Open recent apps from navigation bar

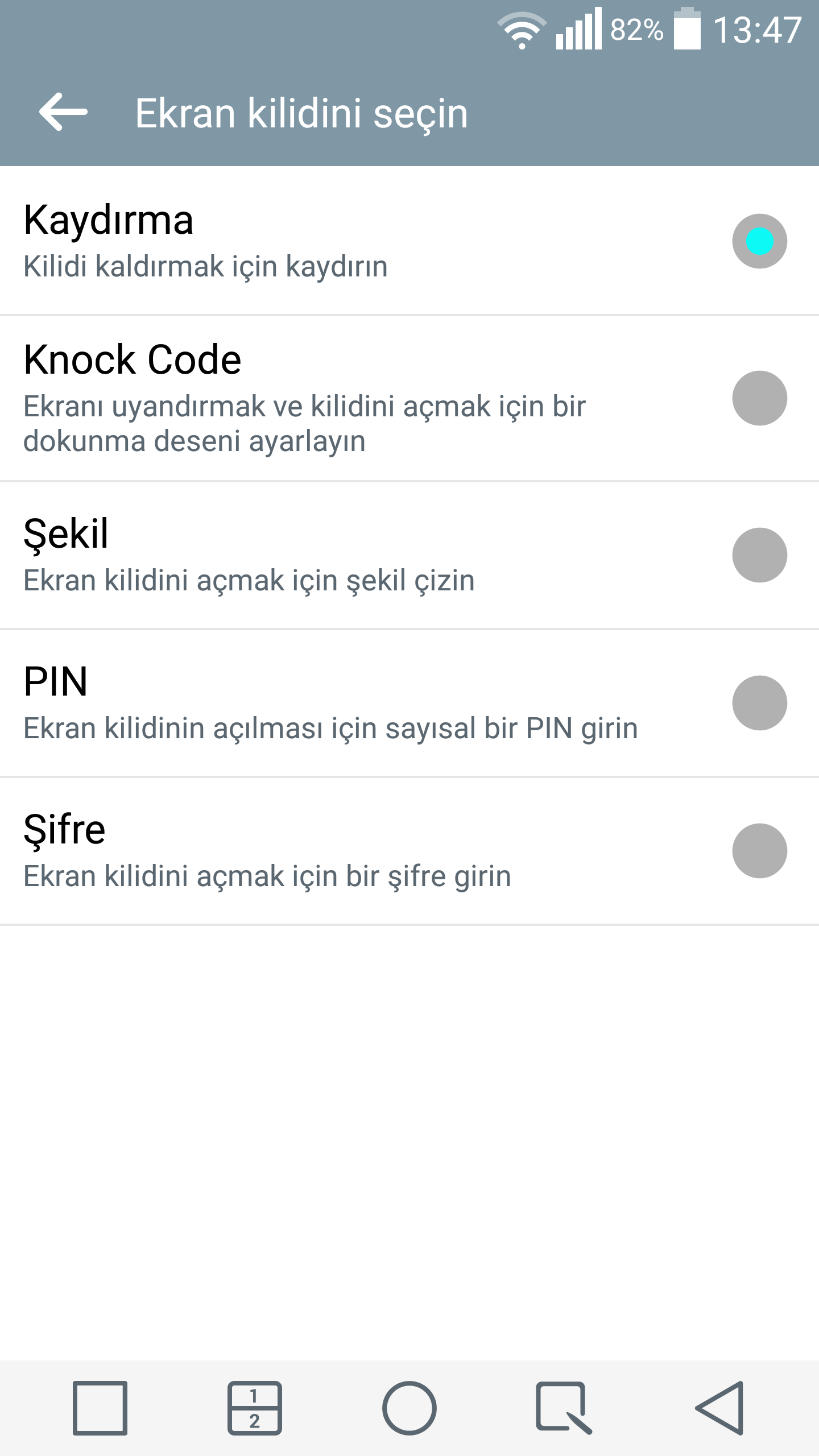coord(100,1408)
